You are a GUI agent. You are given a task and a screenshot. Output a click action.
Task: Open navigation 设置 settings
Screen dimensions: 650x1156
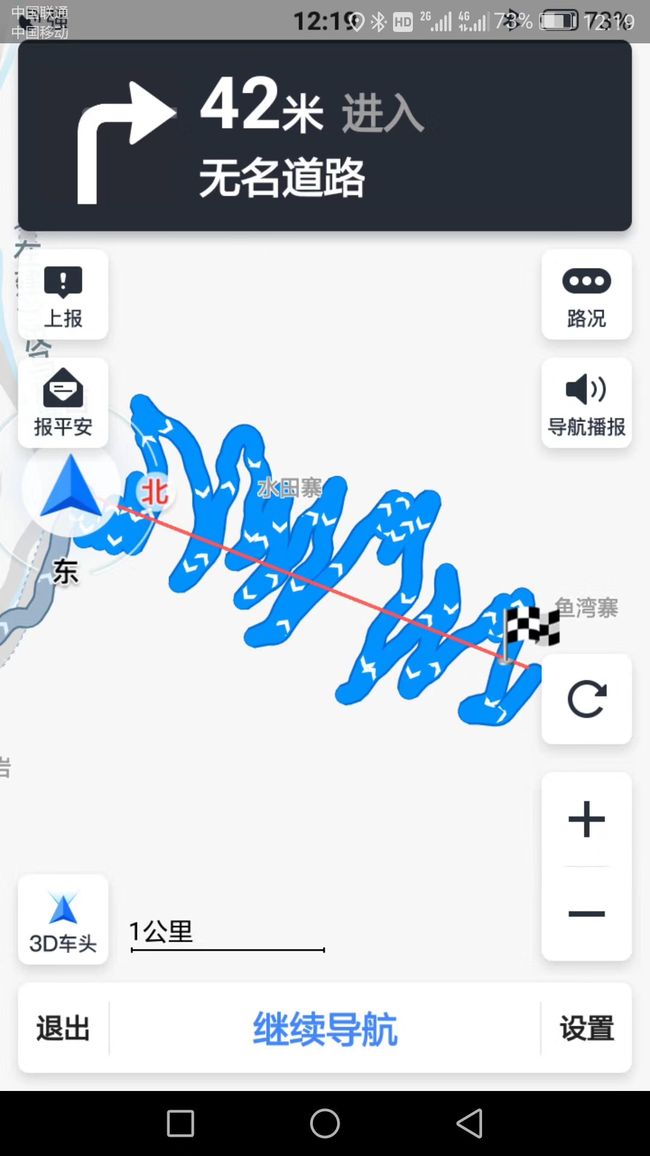click(587, 1028)
